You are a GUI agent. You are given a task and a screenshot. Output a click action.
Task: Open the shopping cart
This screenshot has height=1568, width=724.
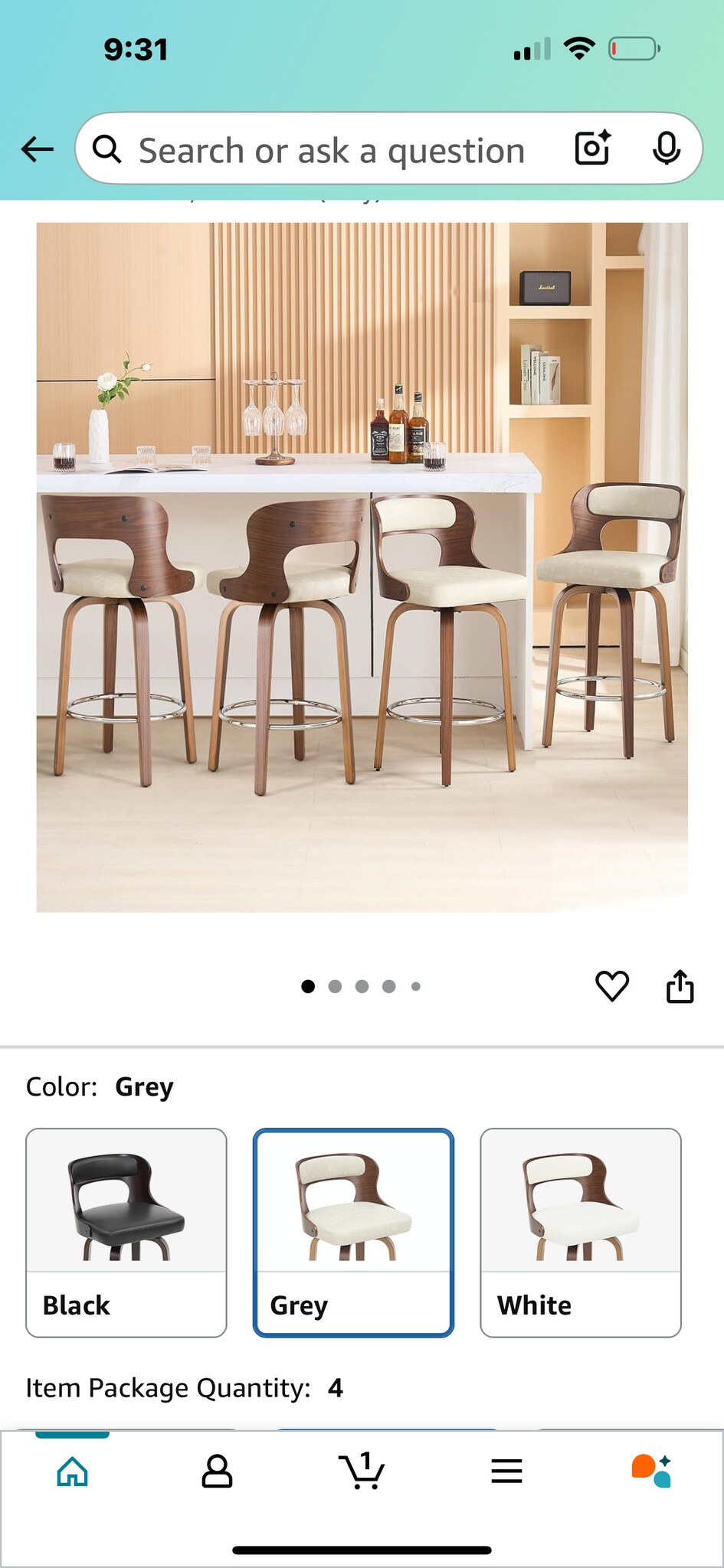(x=361, y=1471)
